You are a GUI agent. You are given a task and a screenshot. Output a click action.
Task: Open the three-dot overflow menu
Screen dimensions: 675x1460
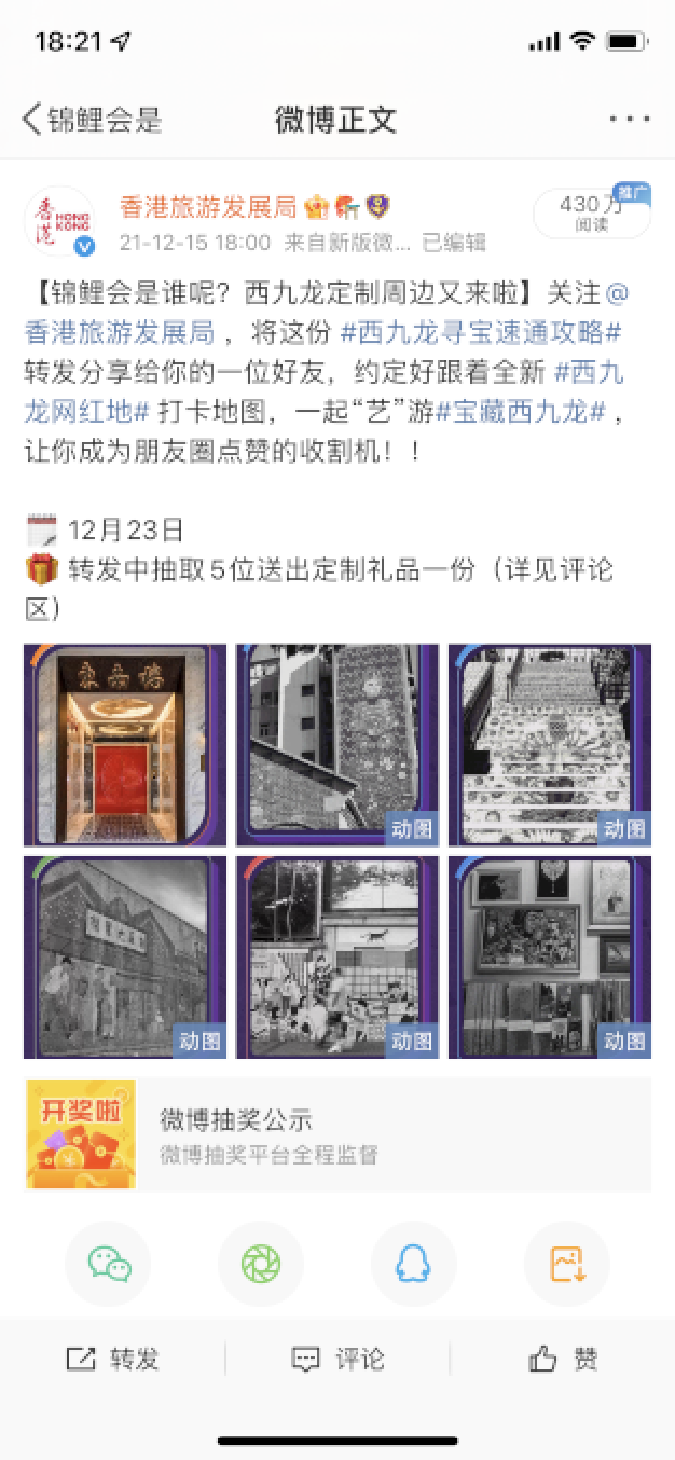click(629, 119)
